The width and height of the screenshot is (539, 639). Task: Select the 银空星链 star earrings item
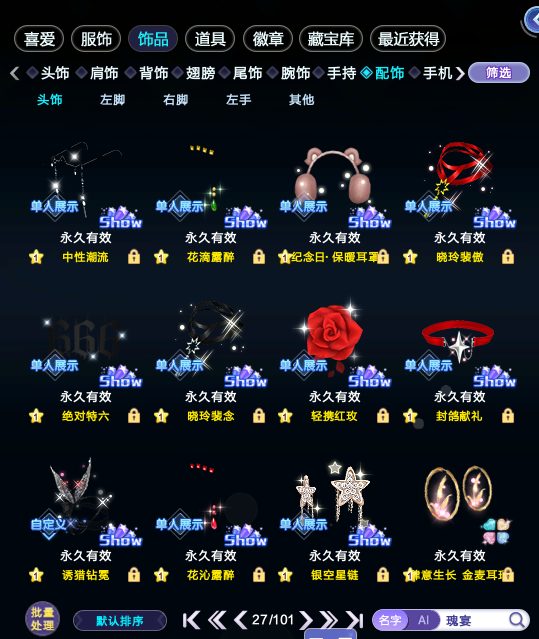pyautogui.click(x=334, y=501)
